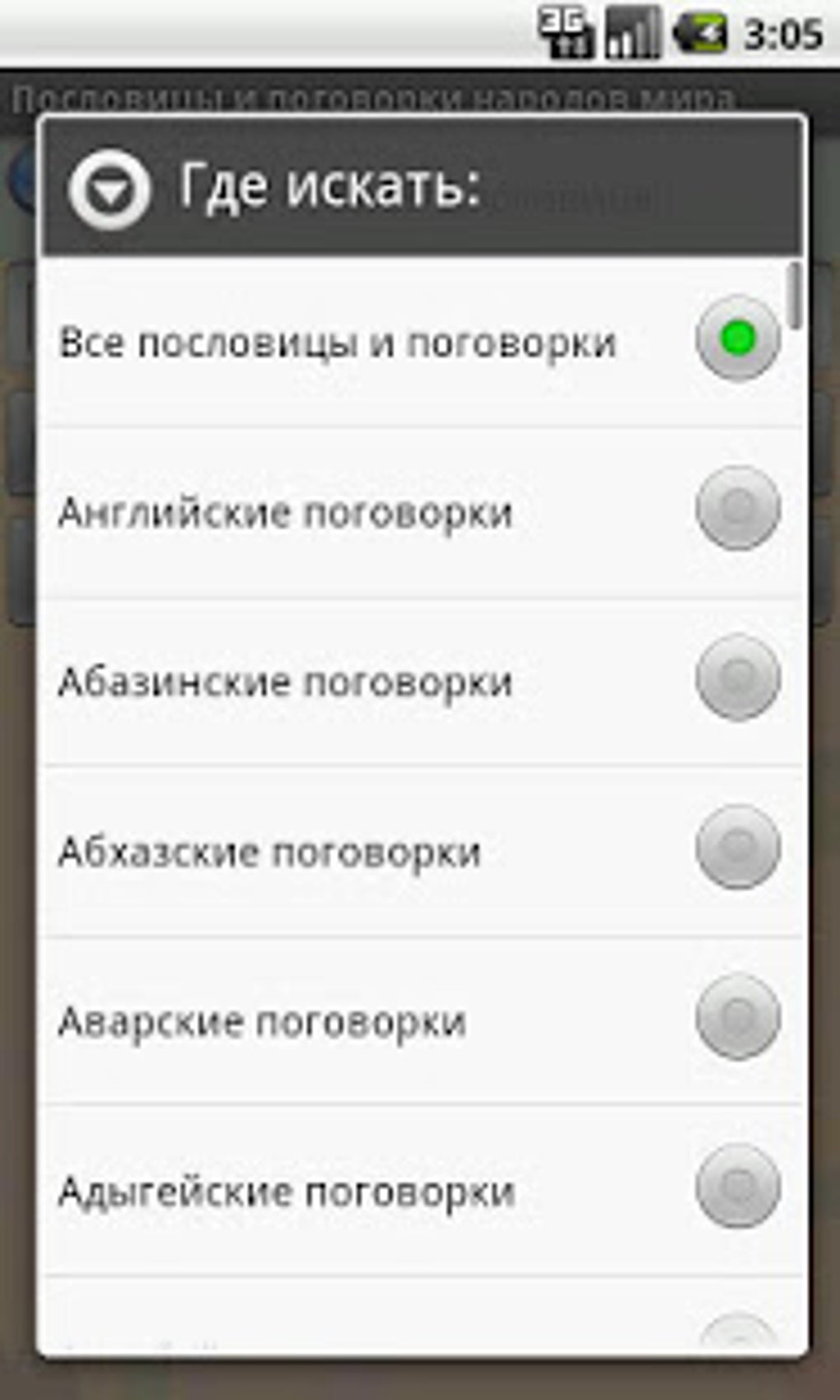This screenshot has height=1400, width=840.
Task: Select Все пословицы и поговорки option
Action: (x=422, y=341)
